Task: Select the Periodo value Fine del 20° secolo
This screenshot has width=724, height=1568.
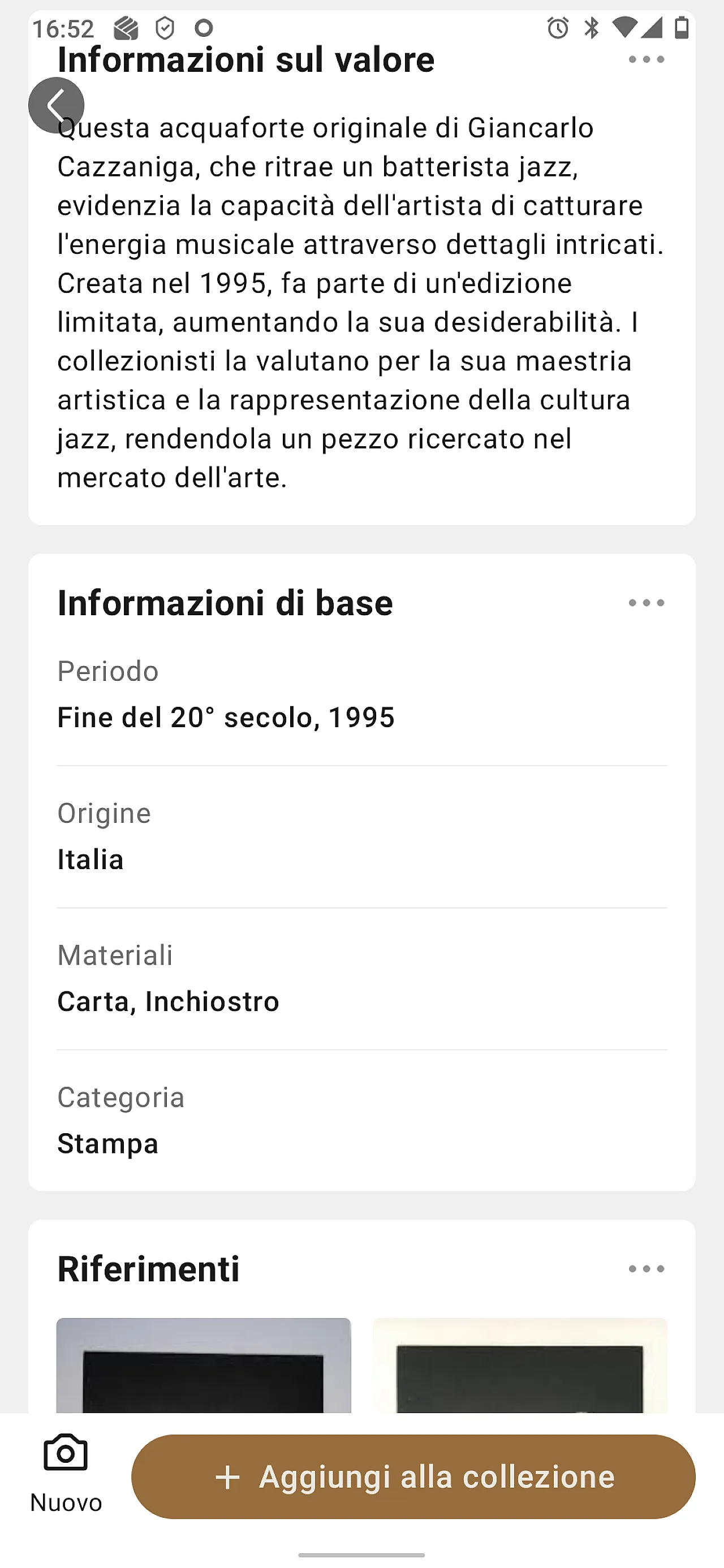Action: tap(226, 718)
